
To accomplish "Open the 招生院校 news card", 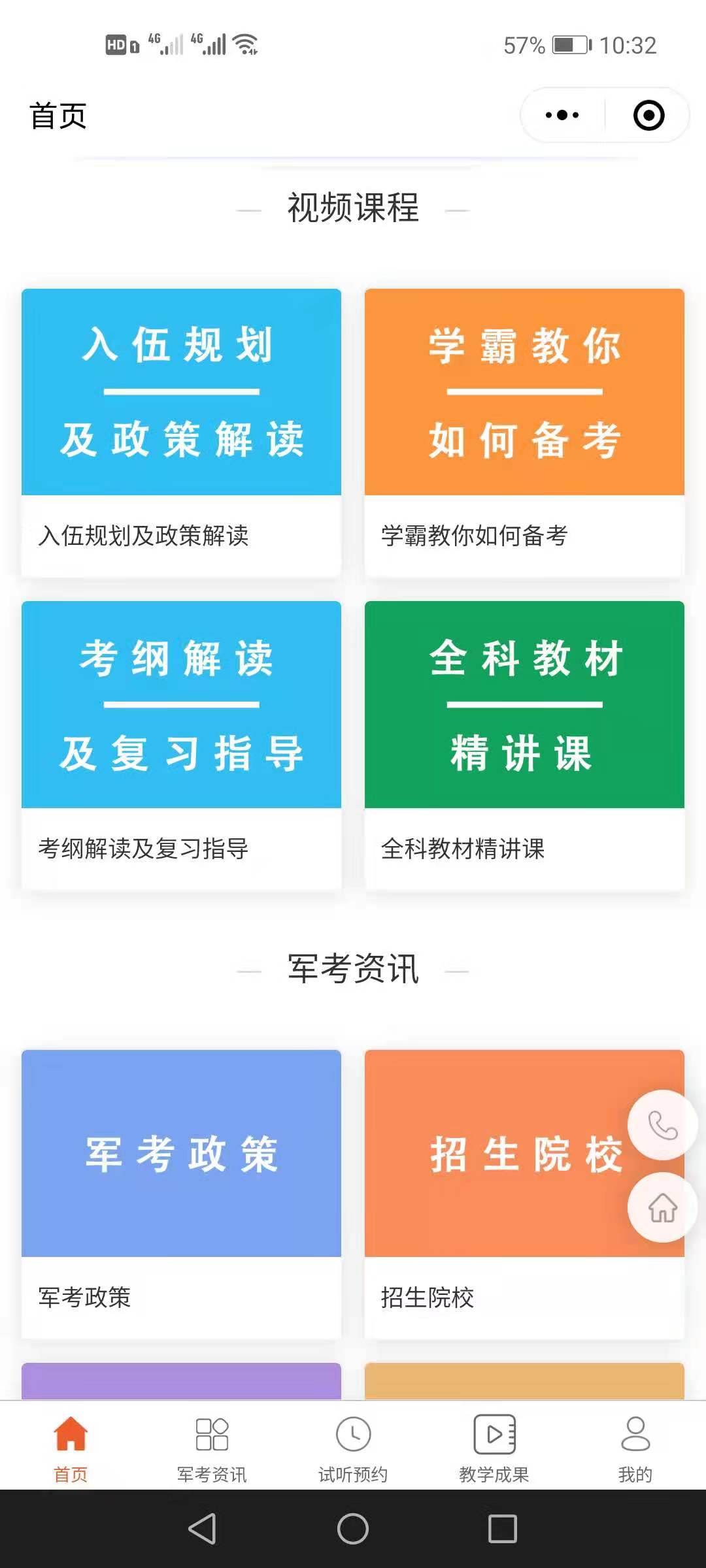I will pyautogui.click(x=524, y=1194).
